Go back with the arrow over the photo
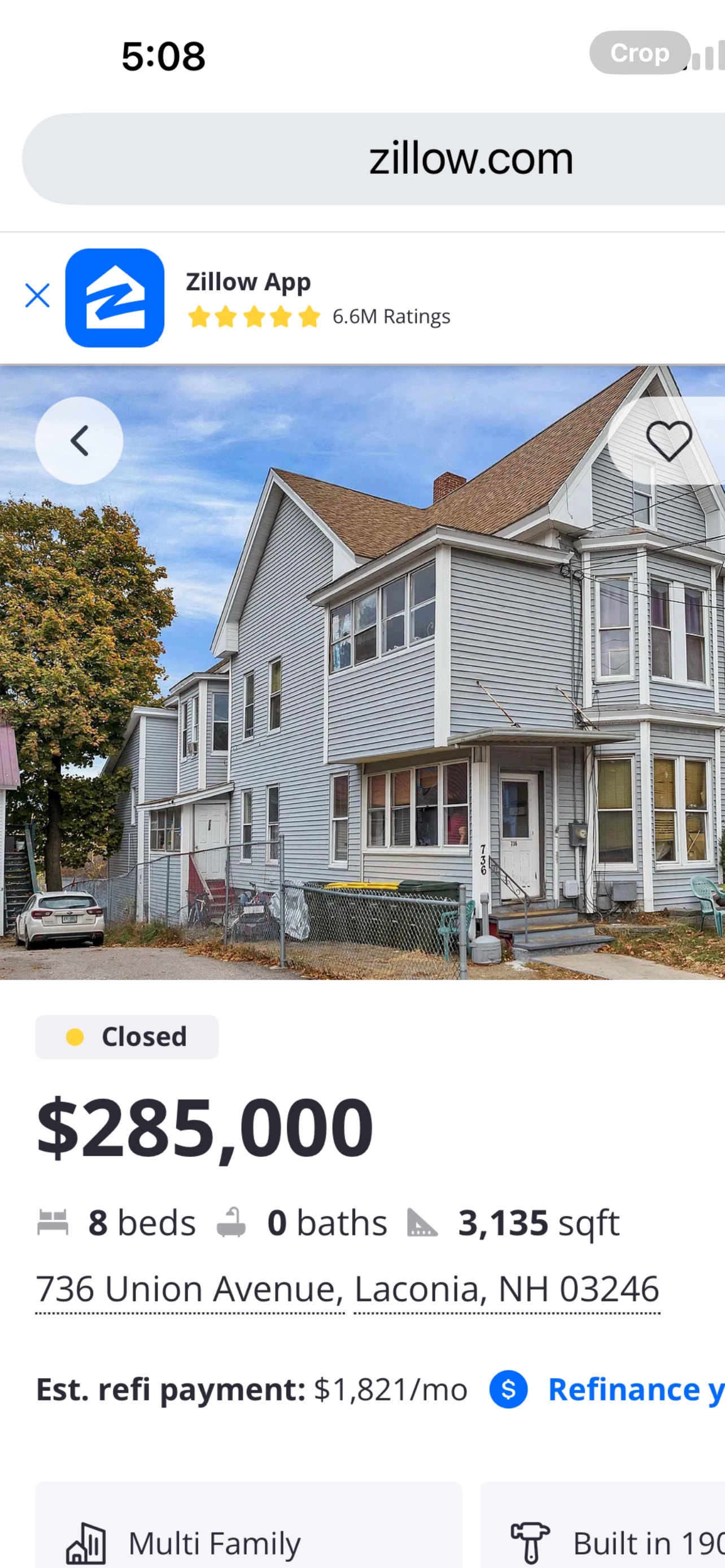The image size is (725, 1568). (79, 441)
